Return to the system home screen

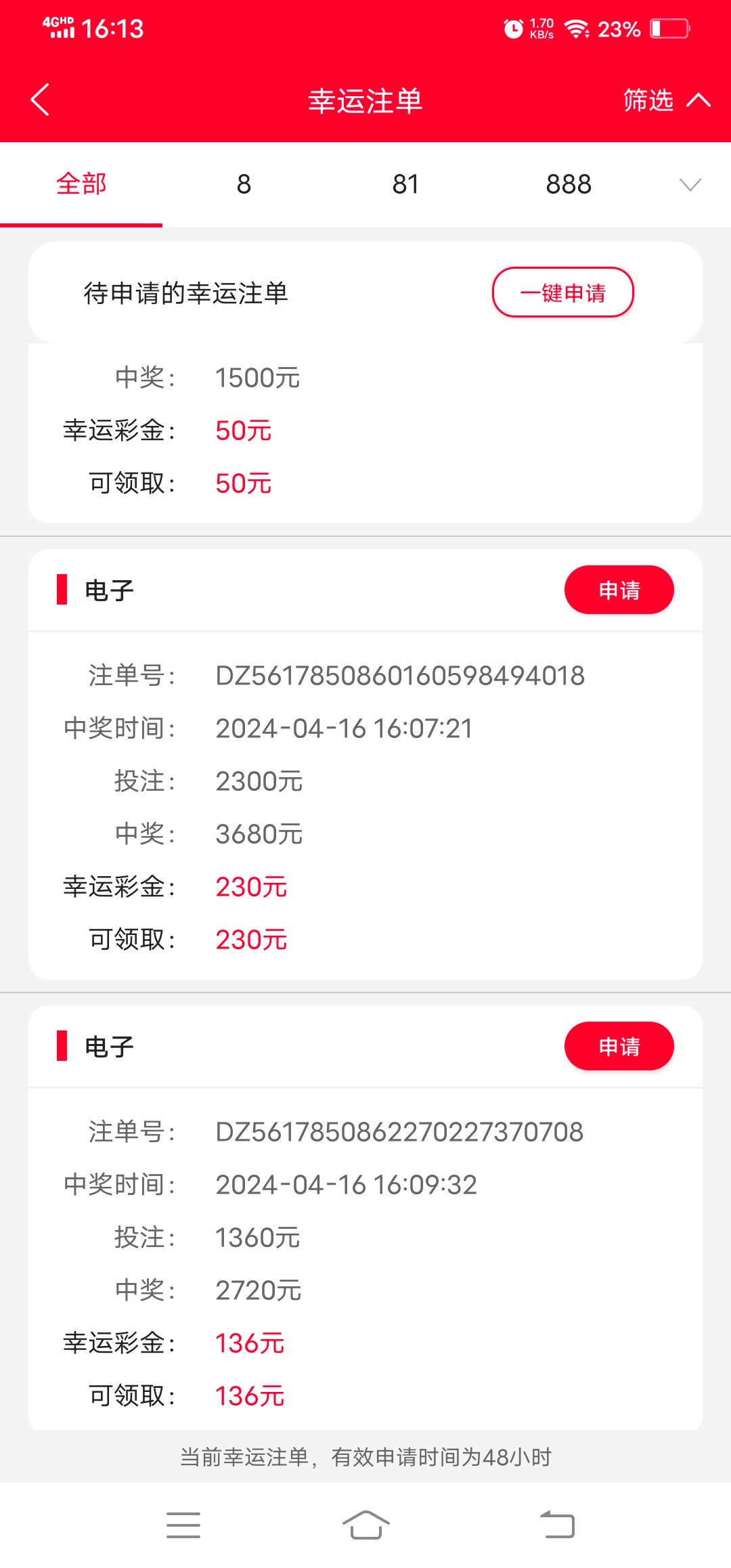pyautogui.click(x=365, y=1525)
